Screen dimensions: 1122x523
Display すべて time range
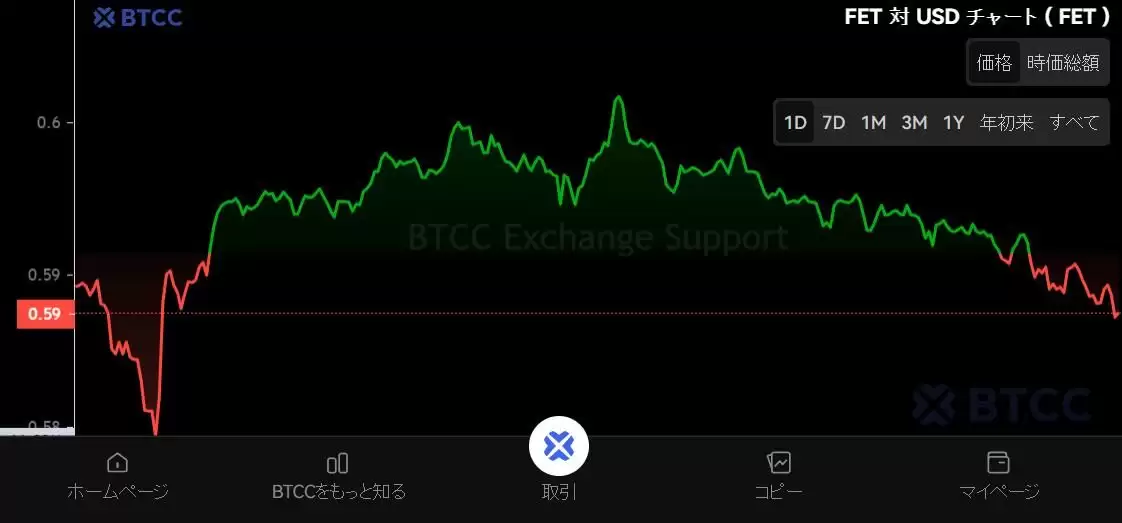tap(1074, 123)
